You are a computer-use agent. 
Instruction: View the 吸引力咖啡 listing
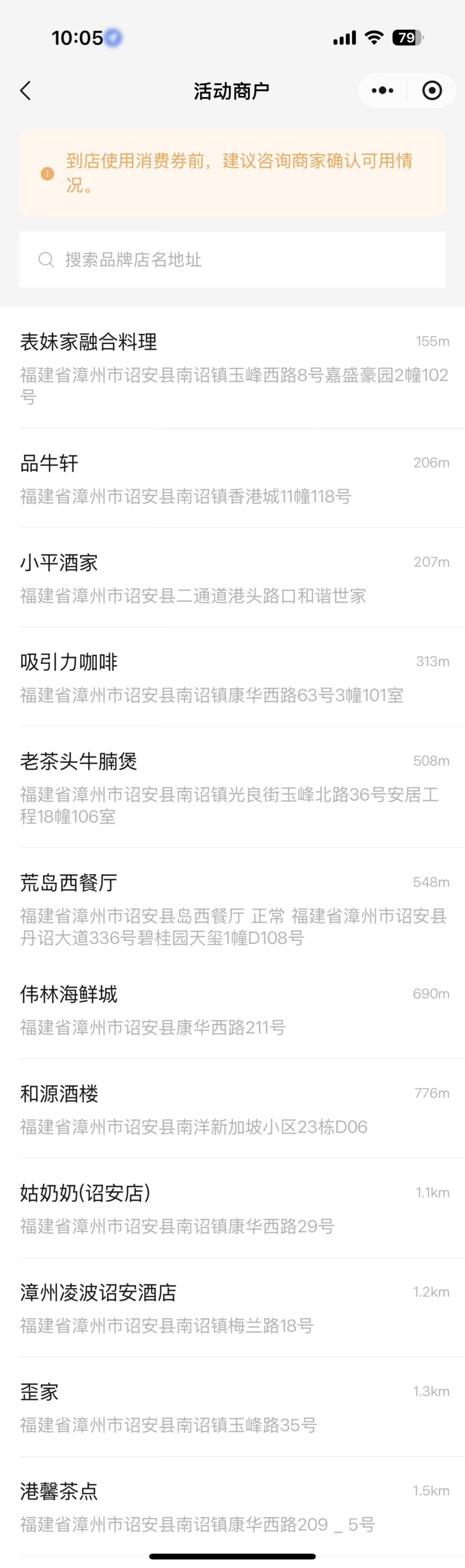click(x=232, y=677)
